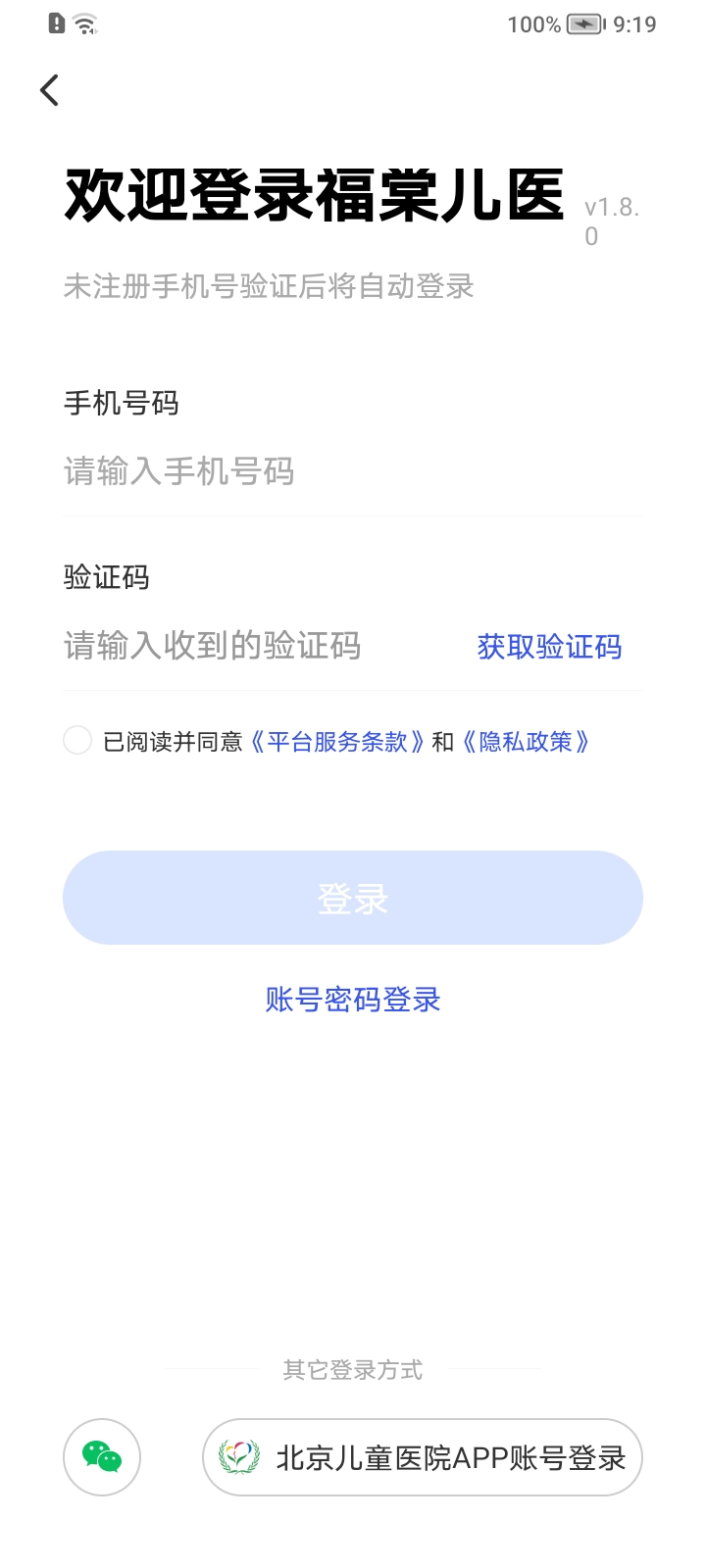
Task: Tap the 登录 login button
Action: coord(353,897)
